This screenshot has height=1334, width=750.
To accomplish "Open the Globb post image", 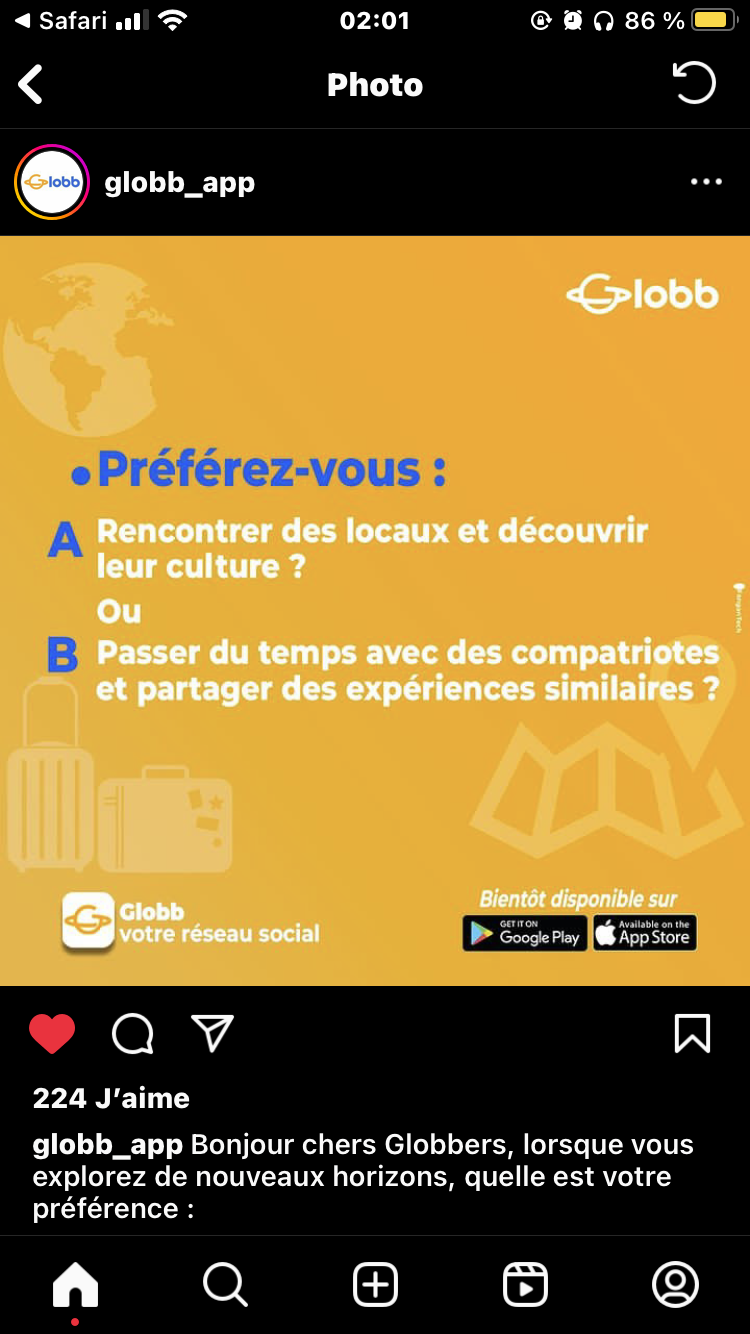I will click(x=375, y=610).
